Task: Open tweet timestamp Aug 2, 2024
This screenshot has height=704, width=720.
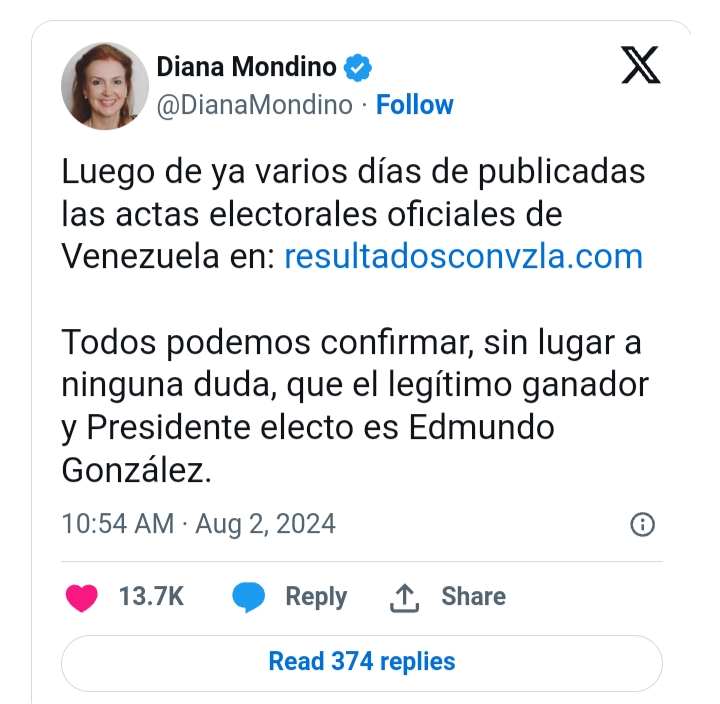Action: click(x=198, y=524)
